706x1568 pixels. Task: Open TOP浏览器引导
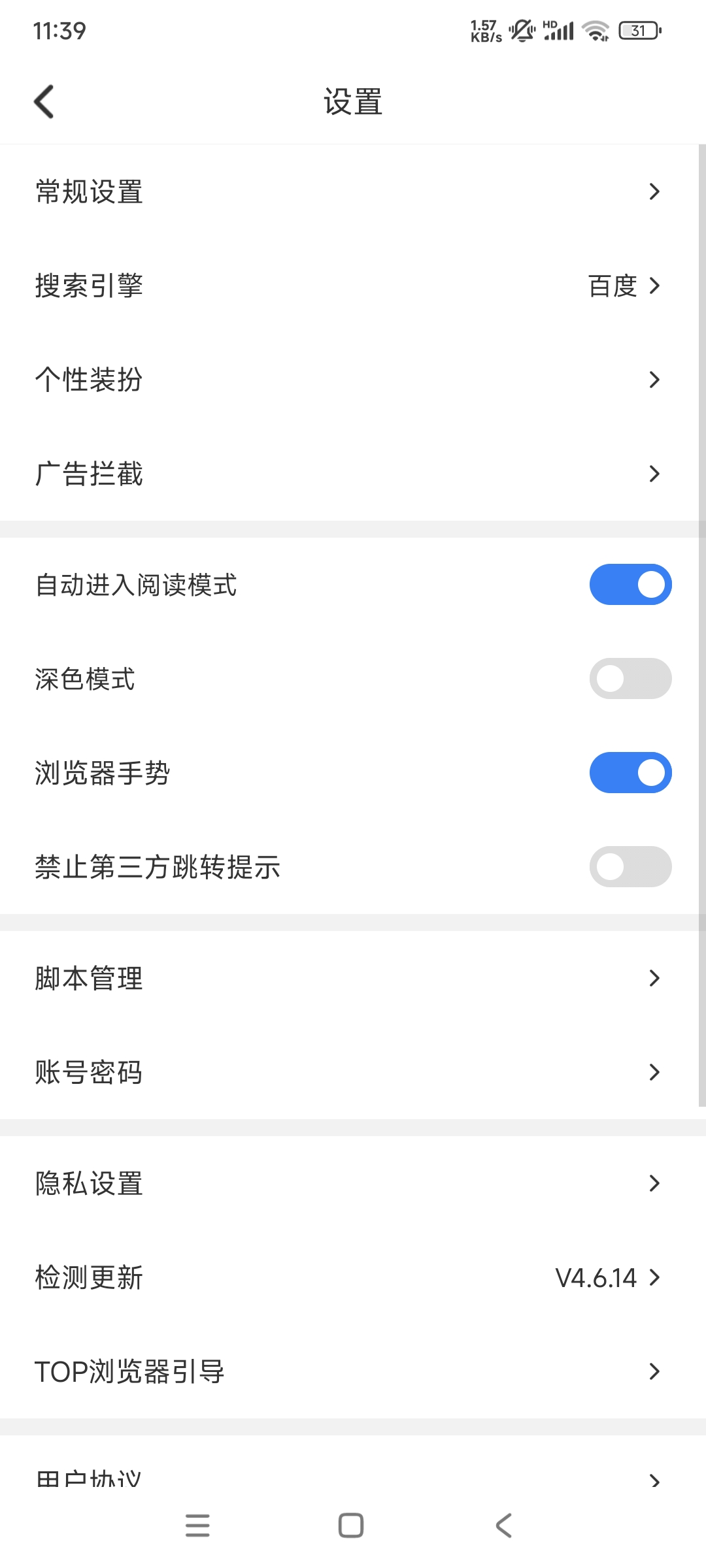353,1371
